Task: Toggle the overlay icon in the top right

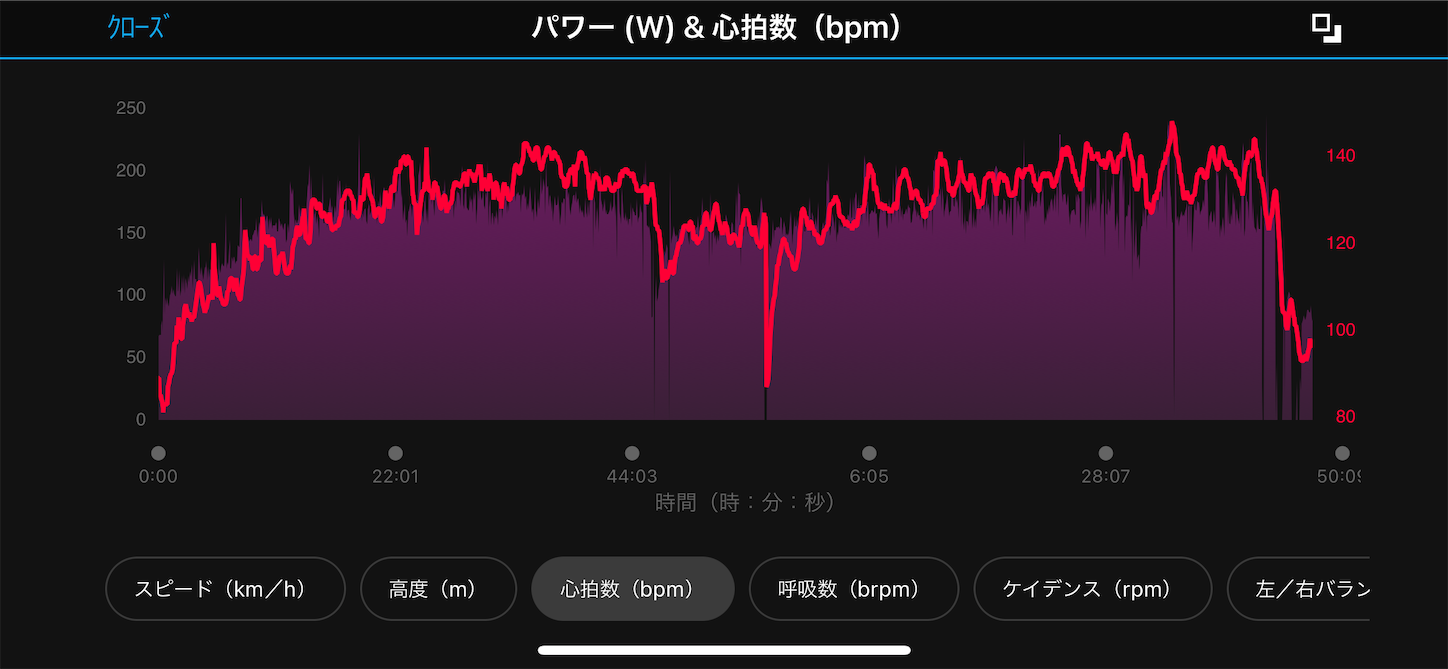Action: click(1326, 28)
